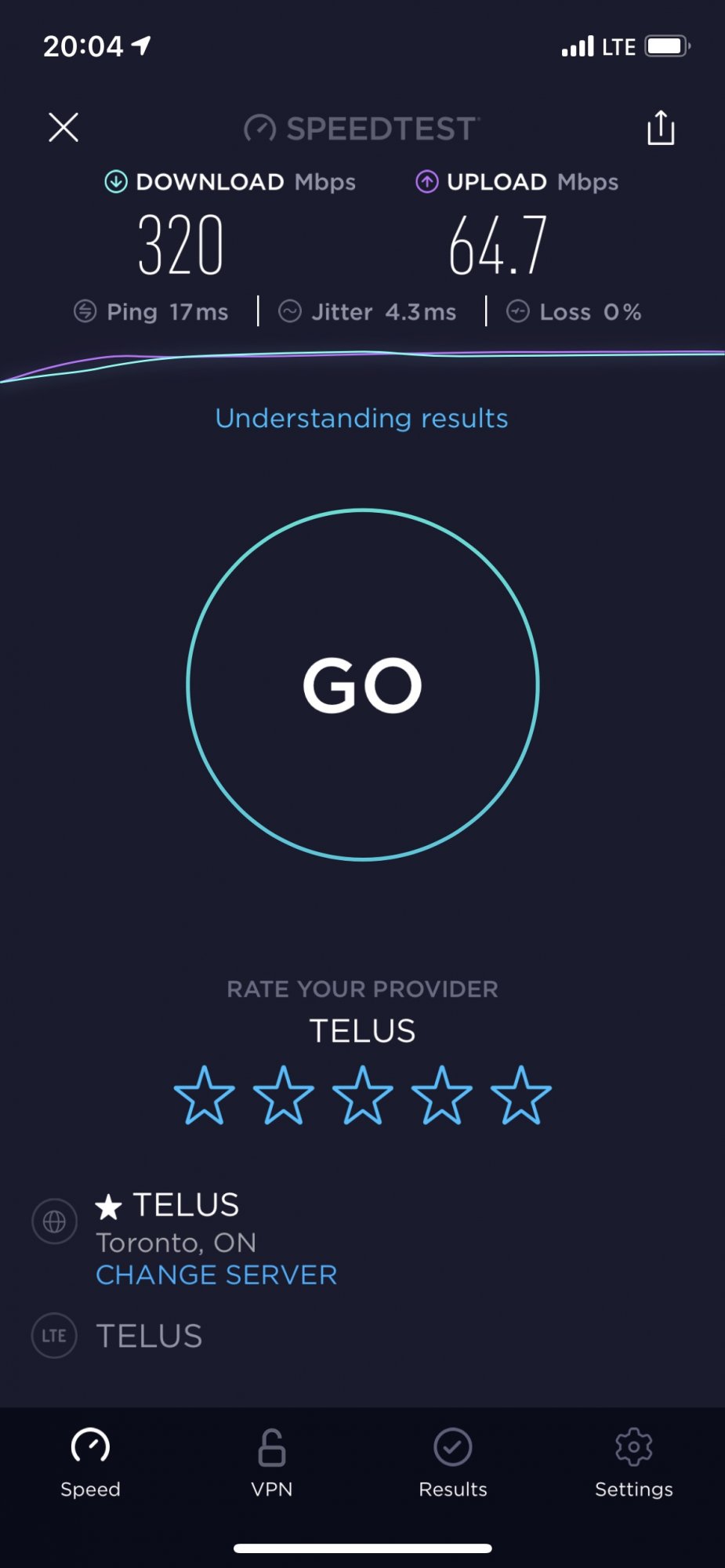Rate TELUS one star
The height and width of the screenshot is (1568, 725).
pyautogui.click(x=204, y=1095)
